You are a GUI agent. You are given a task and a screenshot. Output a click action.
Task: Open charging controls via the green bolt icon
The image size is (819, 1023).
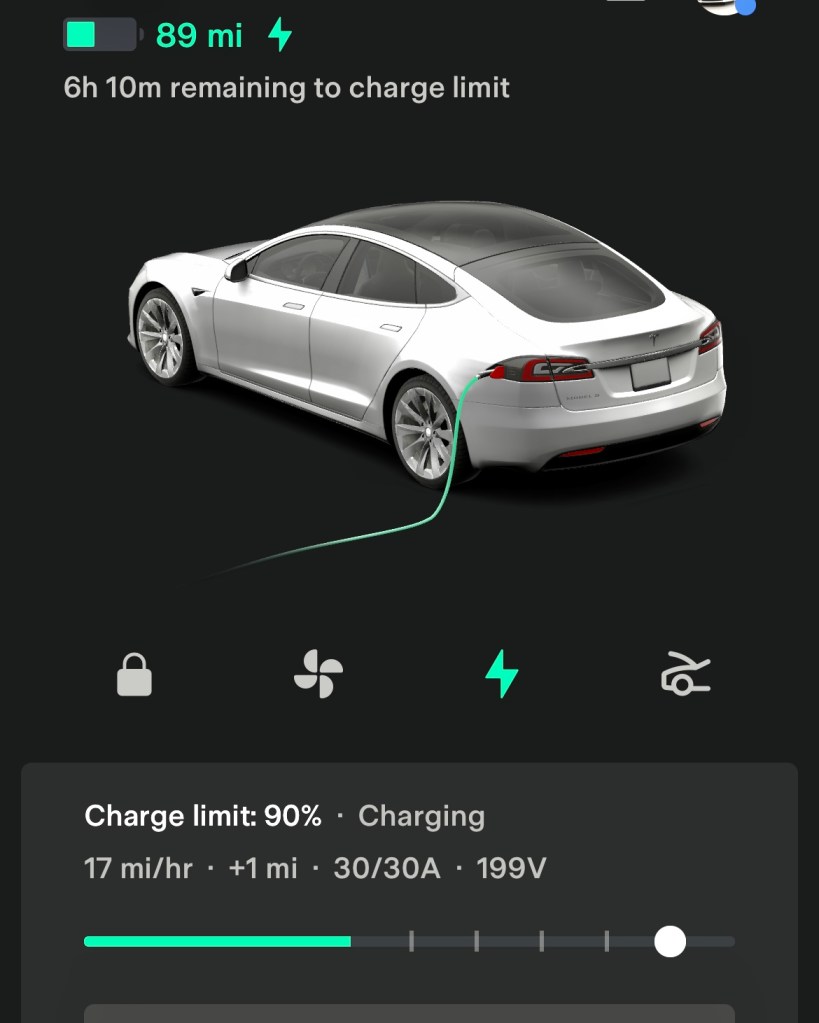[x=501, y=673]
